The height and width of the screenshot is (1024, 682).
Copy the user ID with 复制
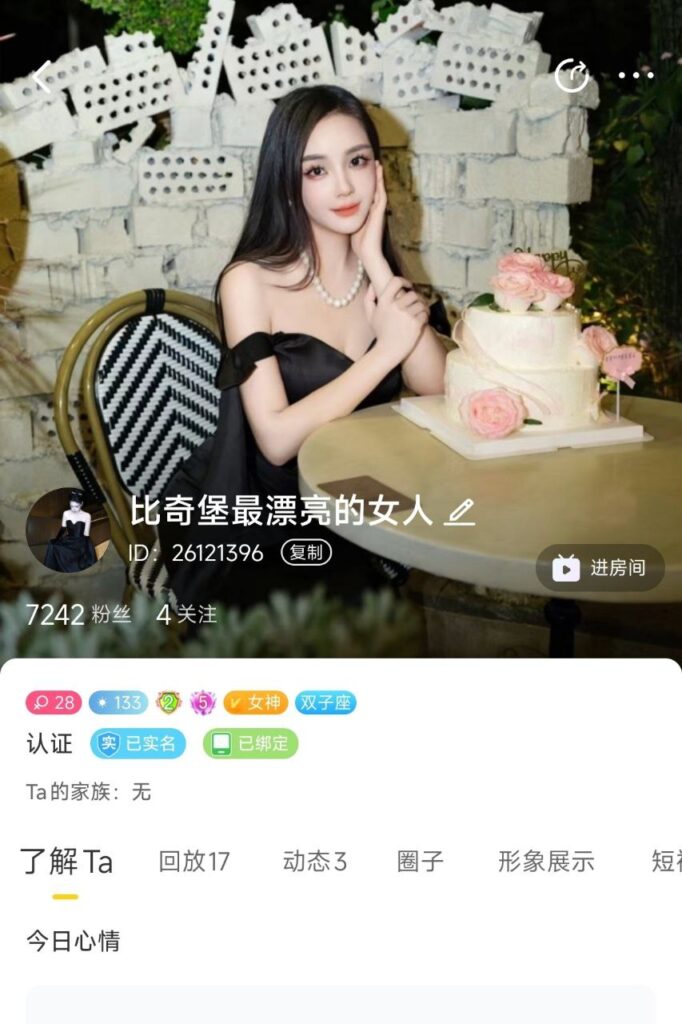click(x=305, y=552)
